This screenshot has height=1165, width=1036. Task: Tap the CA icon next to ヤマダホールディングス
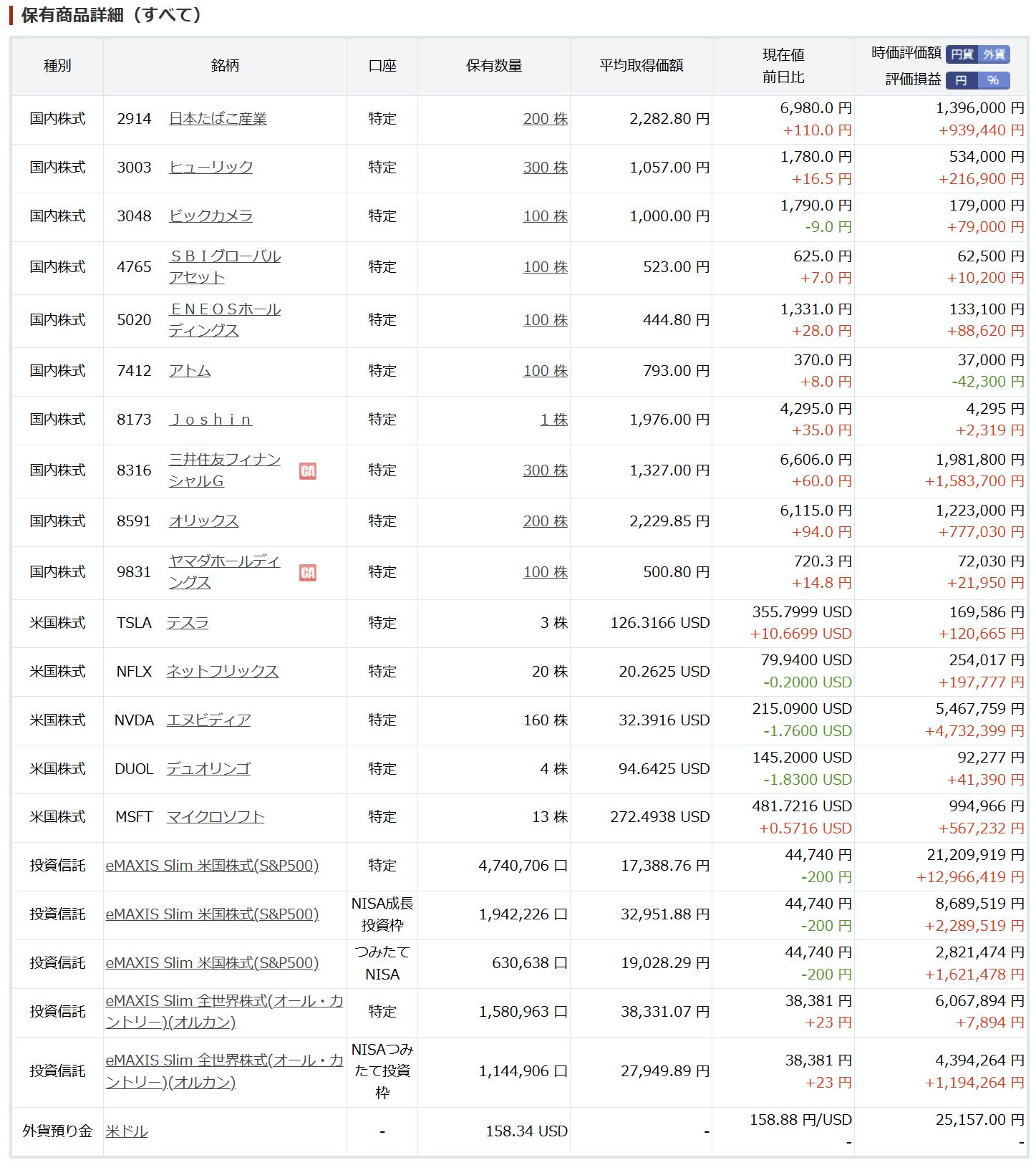pos(308,572)
